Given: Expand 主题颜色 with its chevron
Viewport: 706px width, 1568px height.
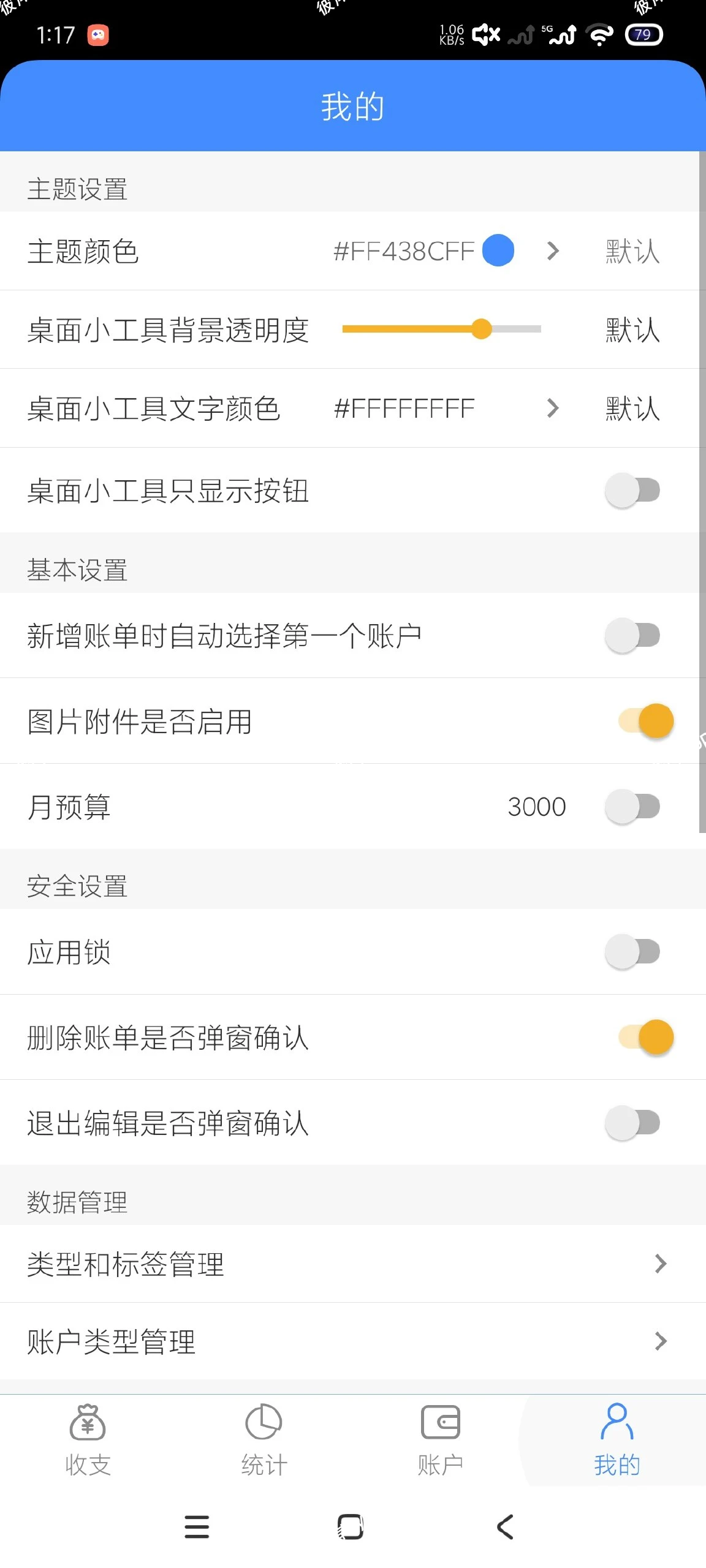Looking at the screenshot, I should [552, 251].
